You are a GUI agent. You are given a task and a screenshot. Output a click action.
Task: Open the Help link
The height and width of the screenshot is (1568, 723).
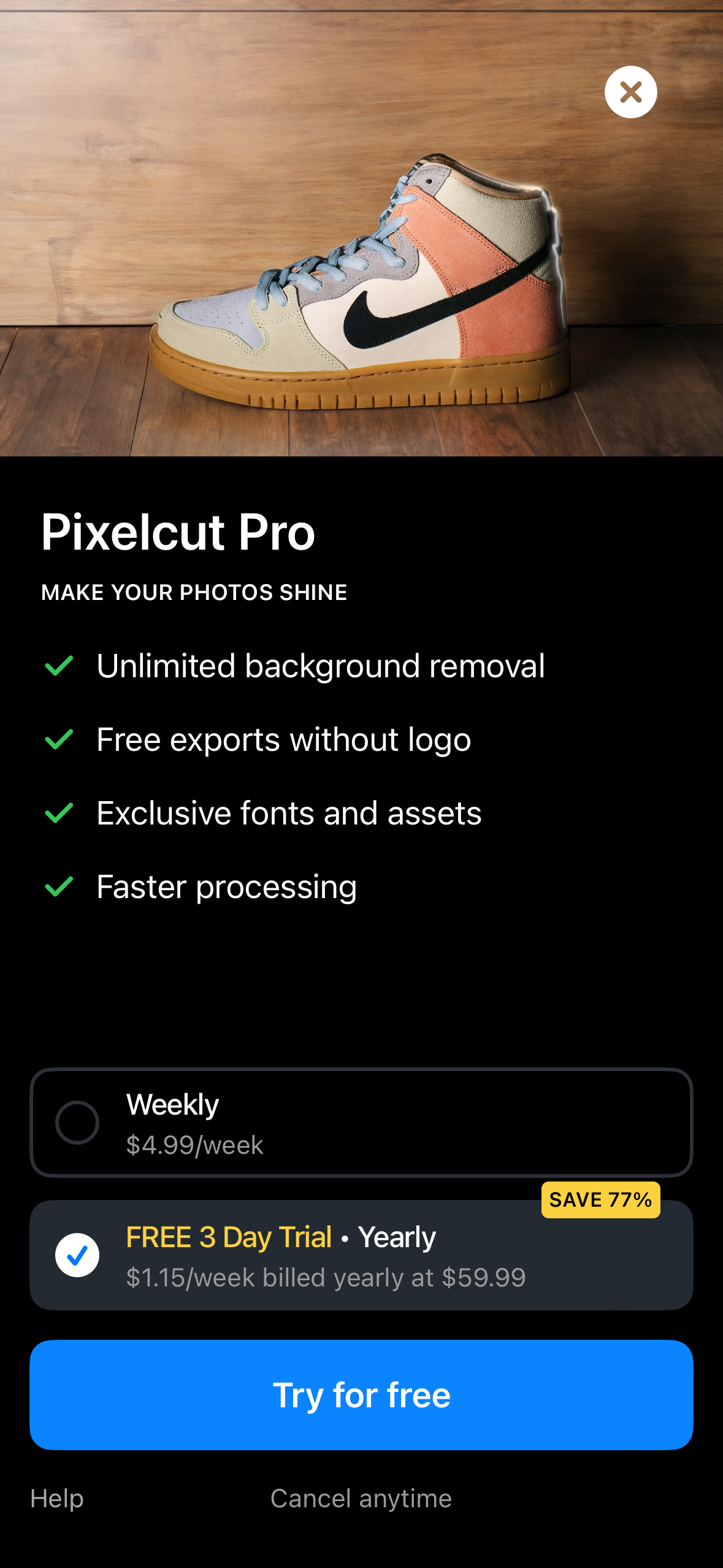point(56,1499)
